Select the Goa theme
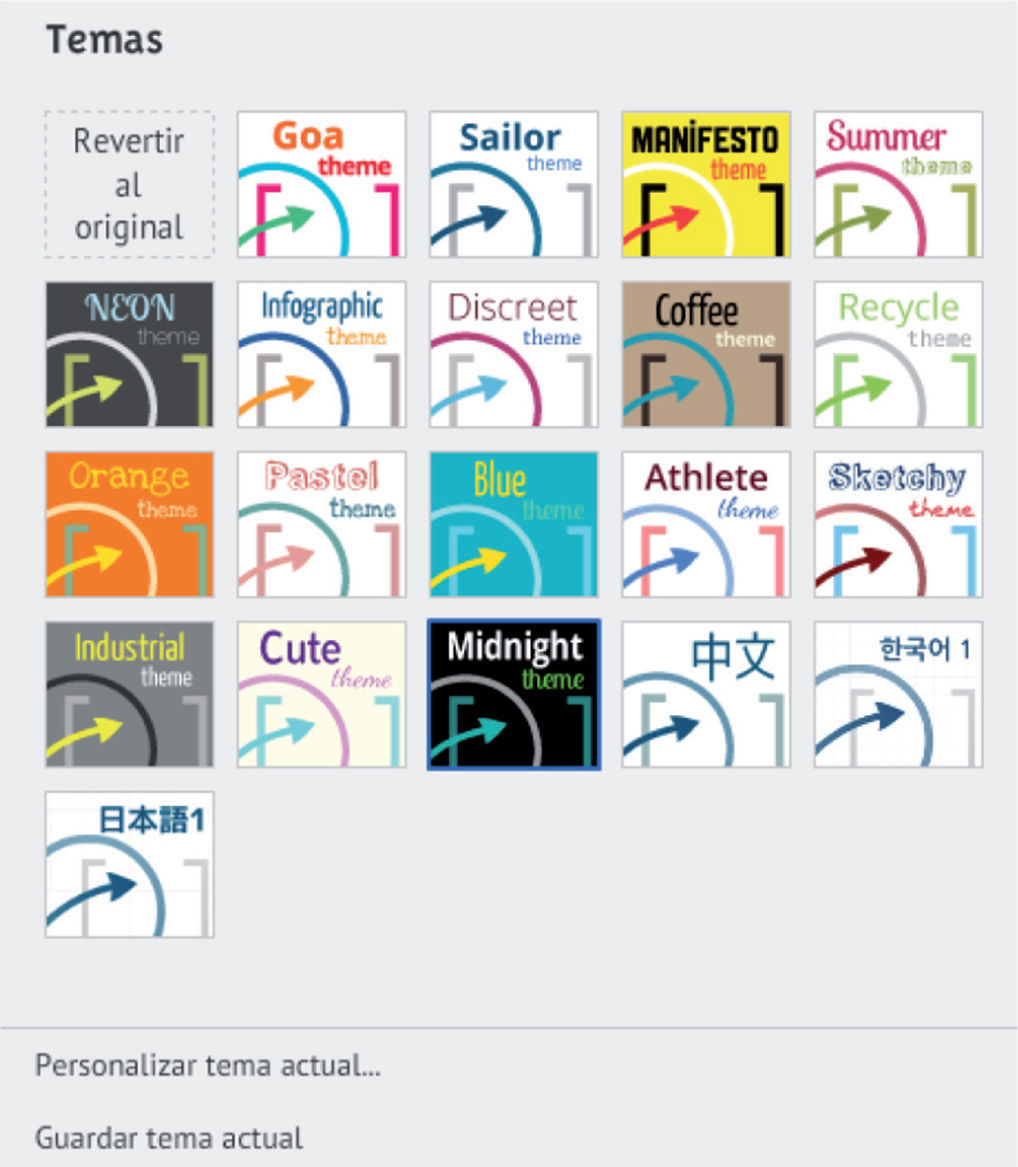This screenshot has width=1018, height=1167. click(321, 184)
